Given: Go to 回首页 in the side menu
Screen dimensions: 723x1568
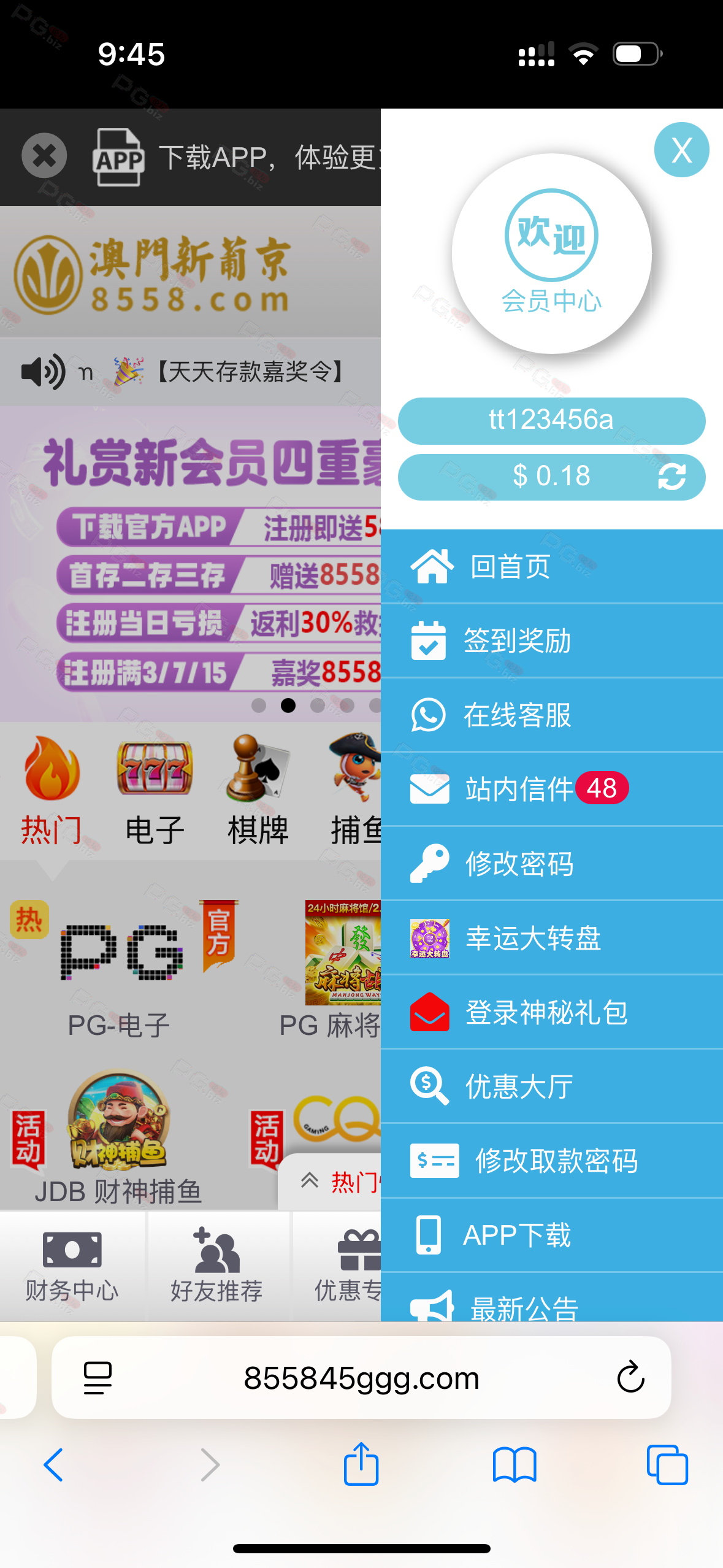Looking at the screenshot, I should click(x=551, y=566).
